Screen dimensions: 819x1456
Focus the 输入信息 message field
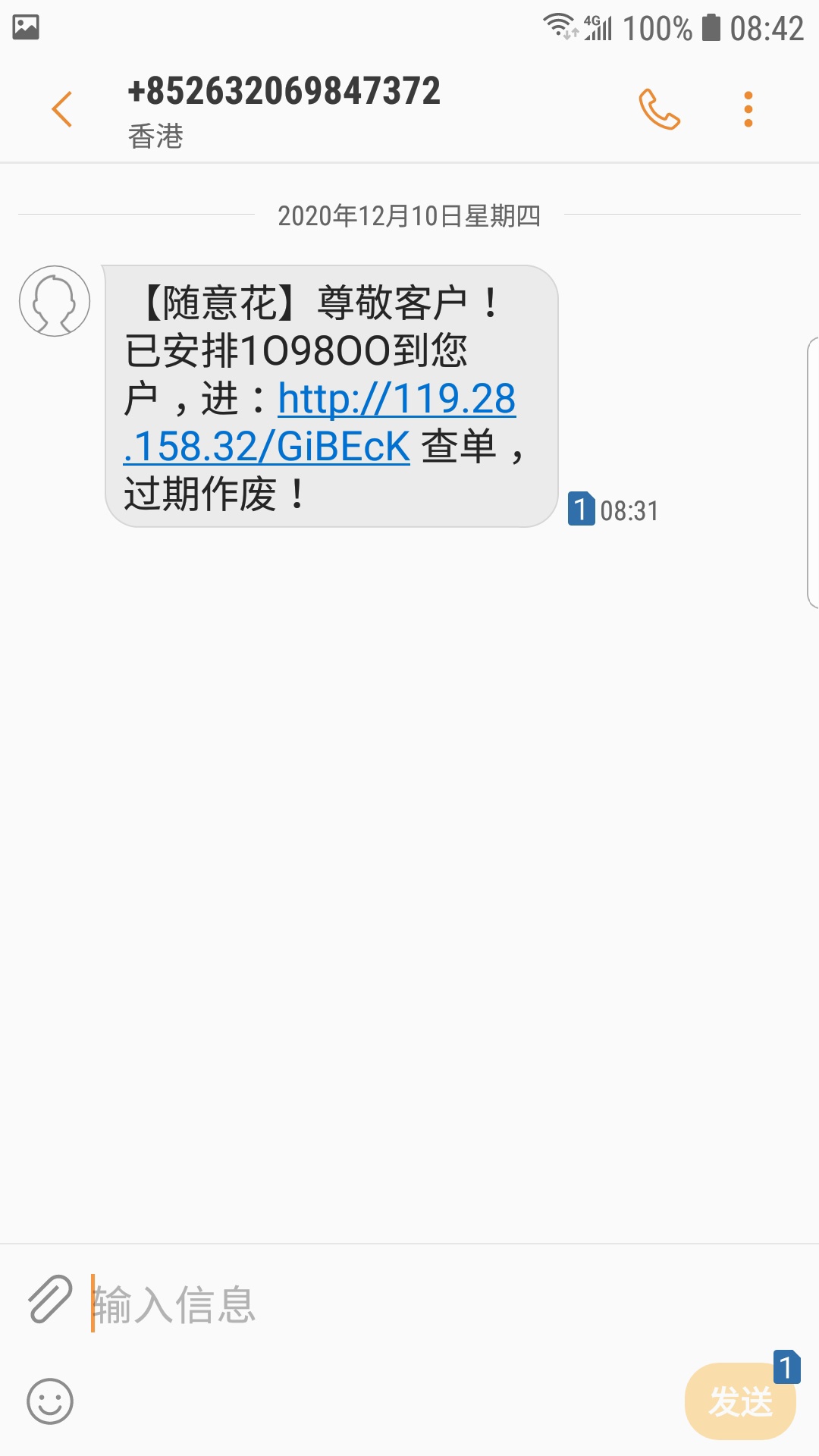pos(379,1304)
